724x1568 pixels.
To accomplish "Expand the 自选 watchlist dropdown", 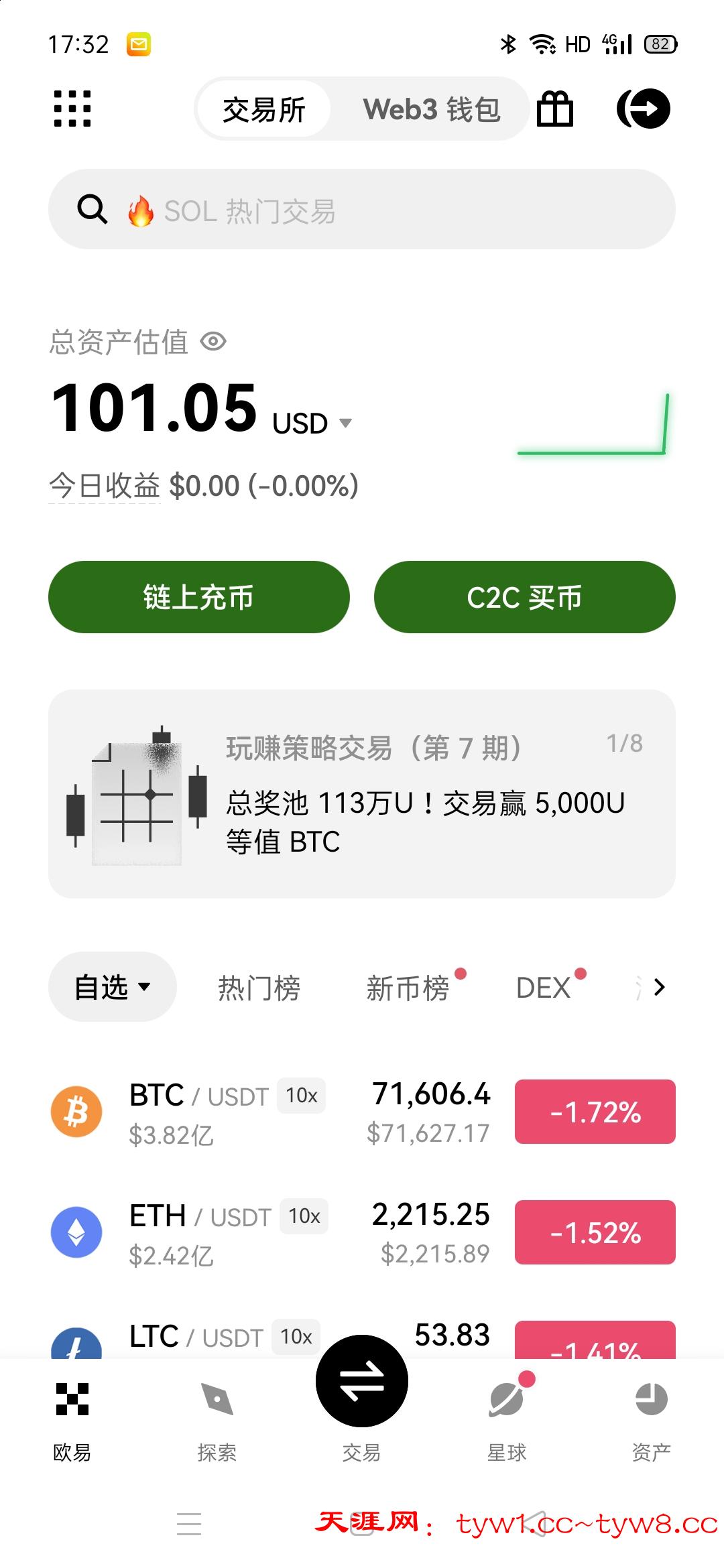I will coord(112,987).
